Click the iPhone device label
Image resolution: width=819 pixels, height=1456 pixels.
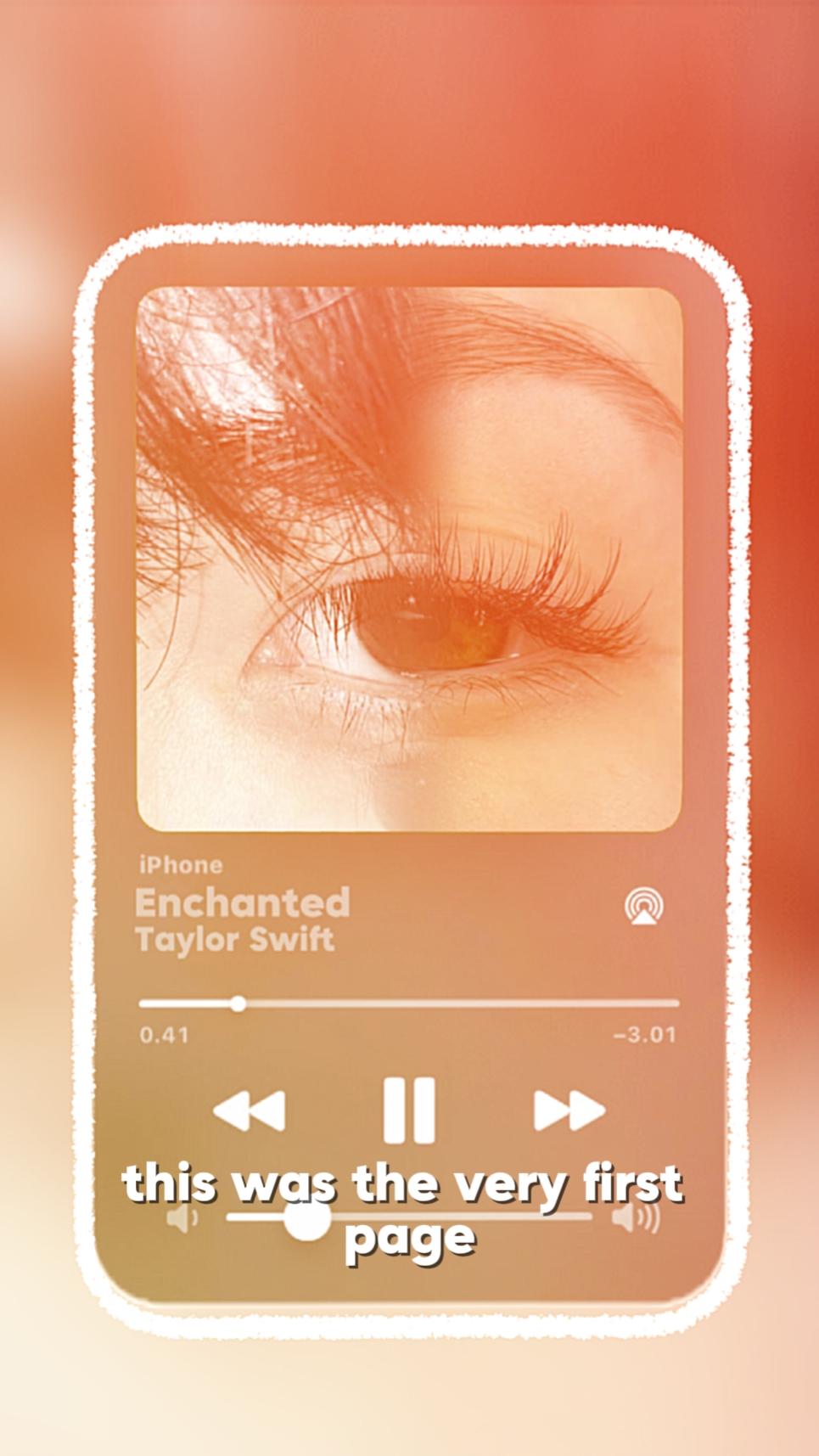(178, 865)
